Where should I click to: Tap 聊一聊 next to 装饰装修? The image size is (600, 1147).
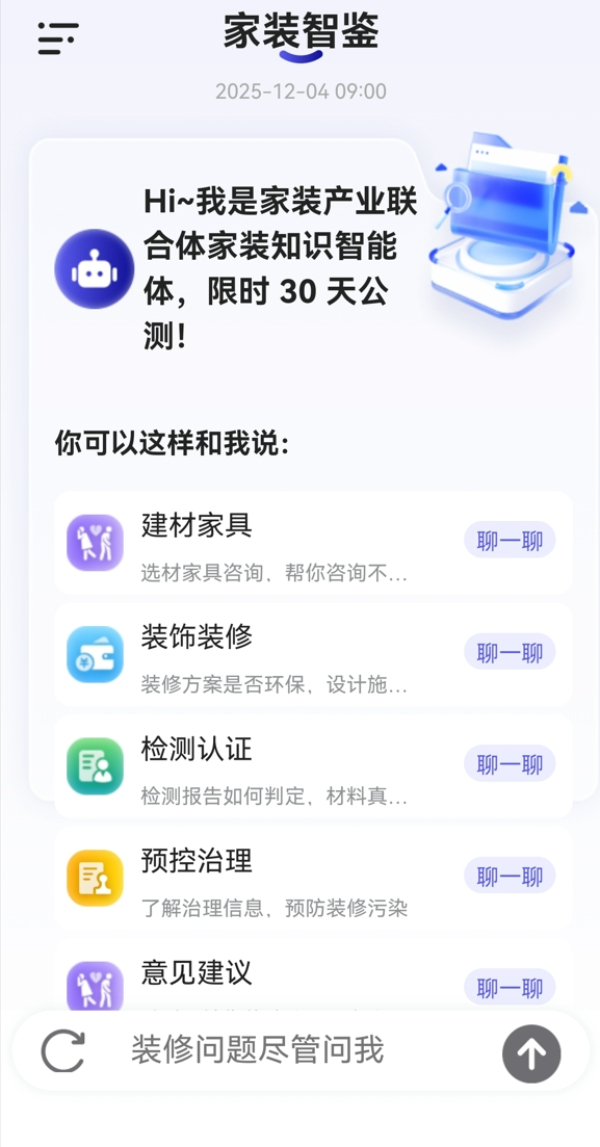(x=509, y=653)
